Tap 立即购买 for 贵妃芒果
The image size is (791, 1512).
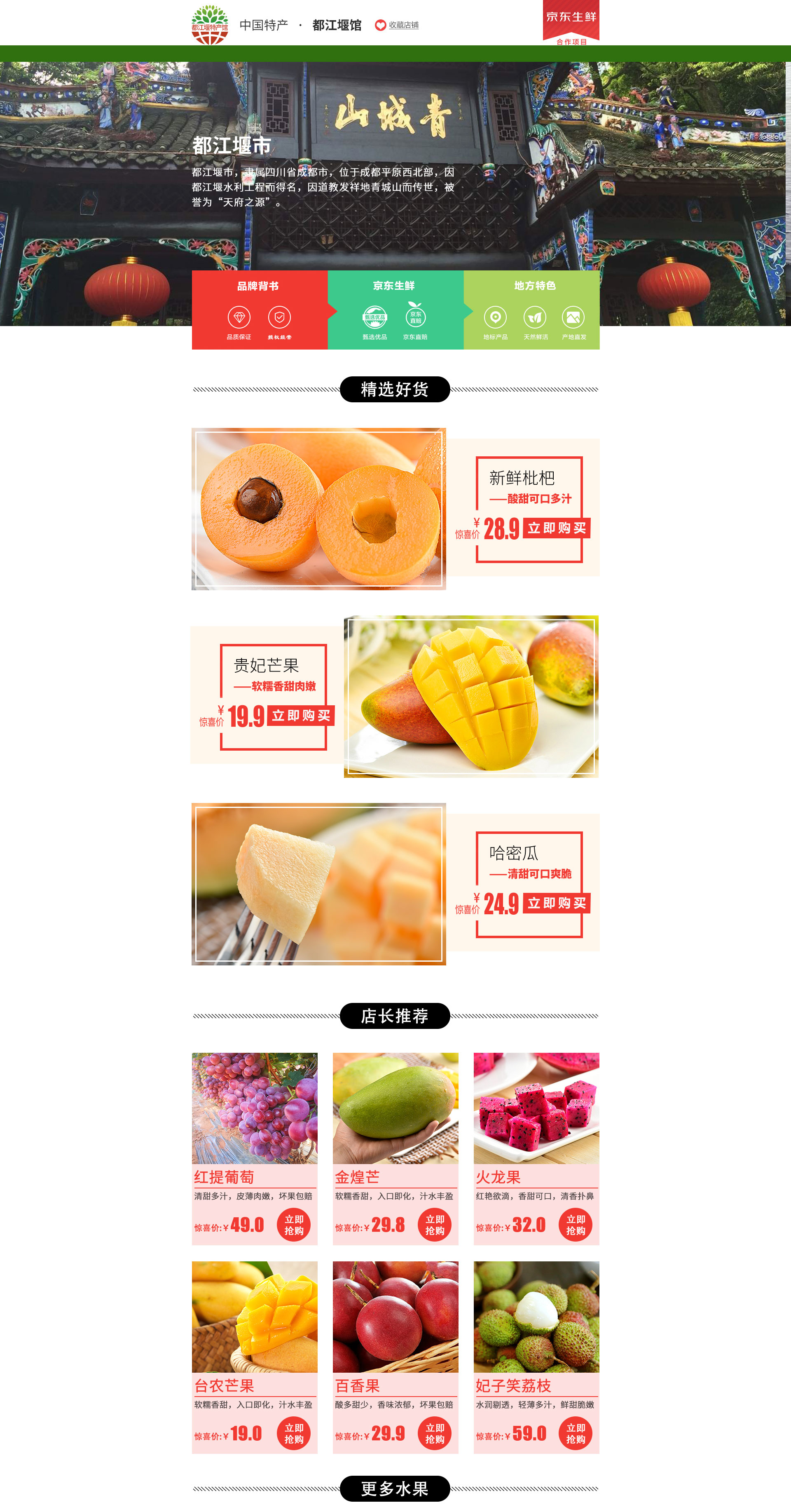point(300,716)
